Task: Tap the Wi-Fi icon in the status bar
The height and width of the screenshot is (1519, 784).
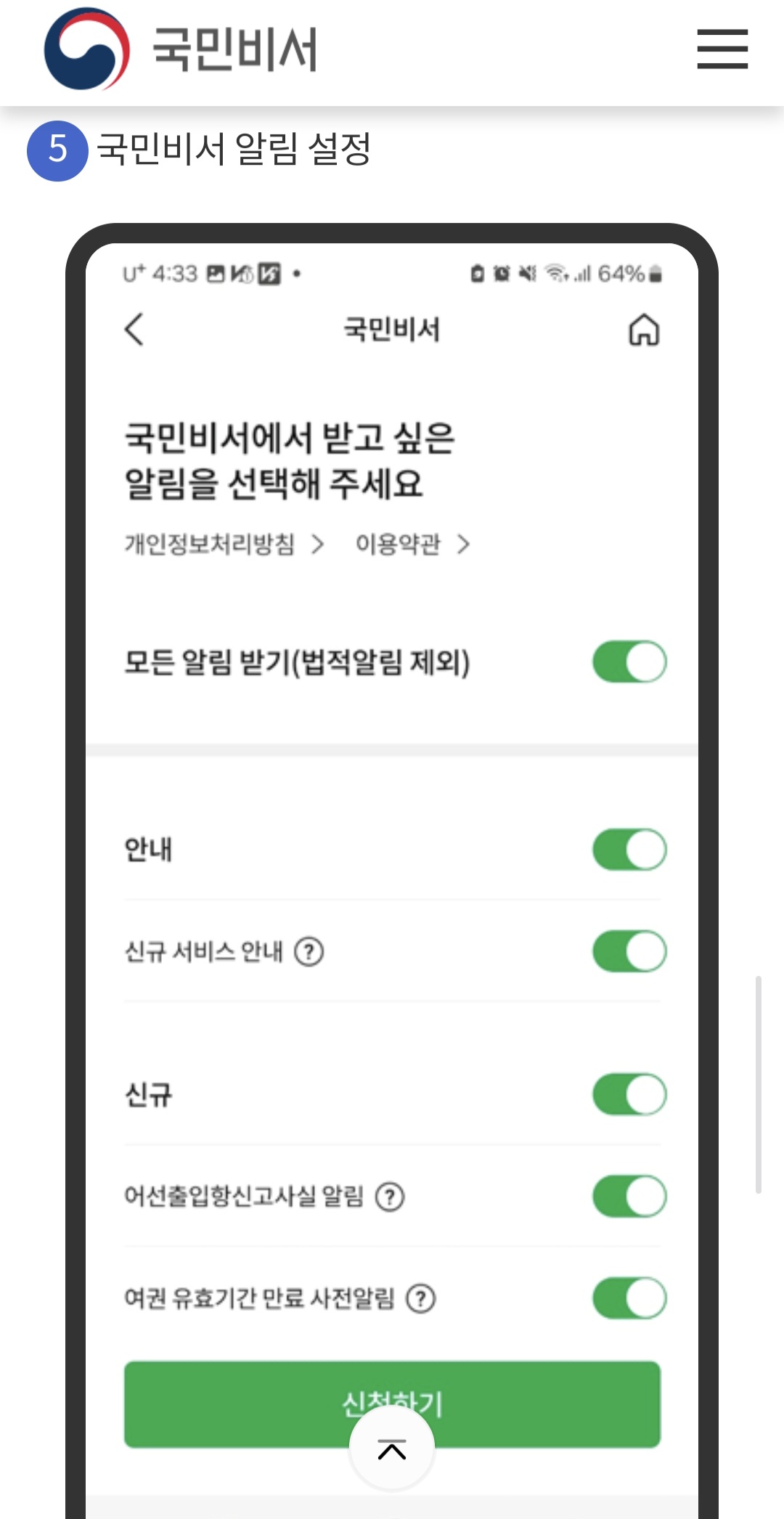Action: 555,274
